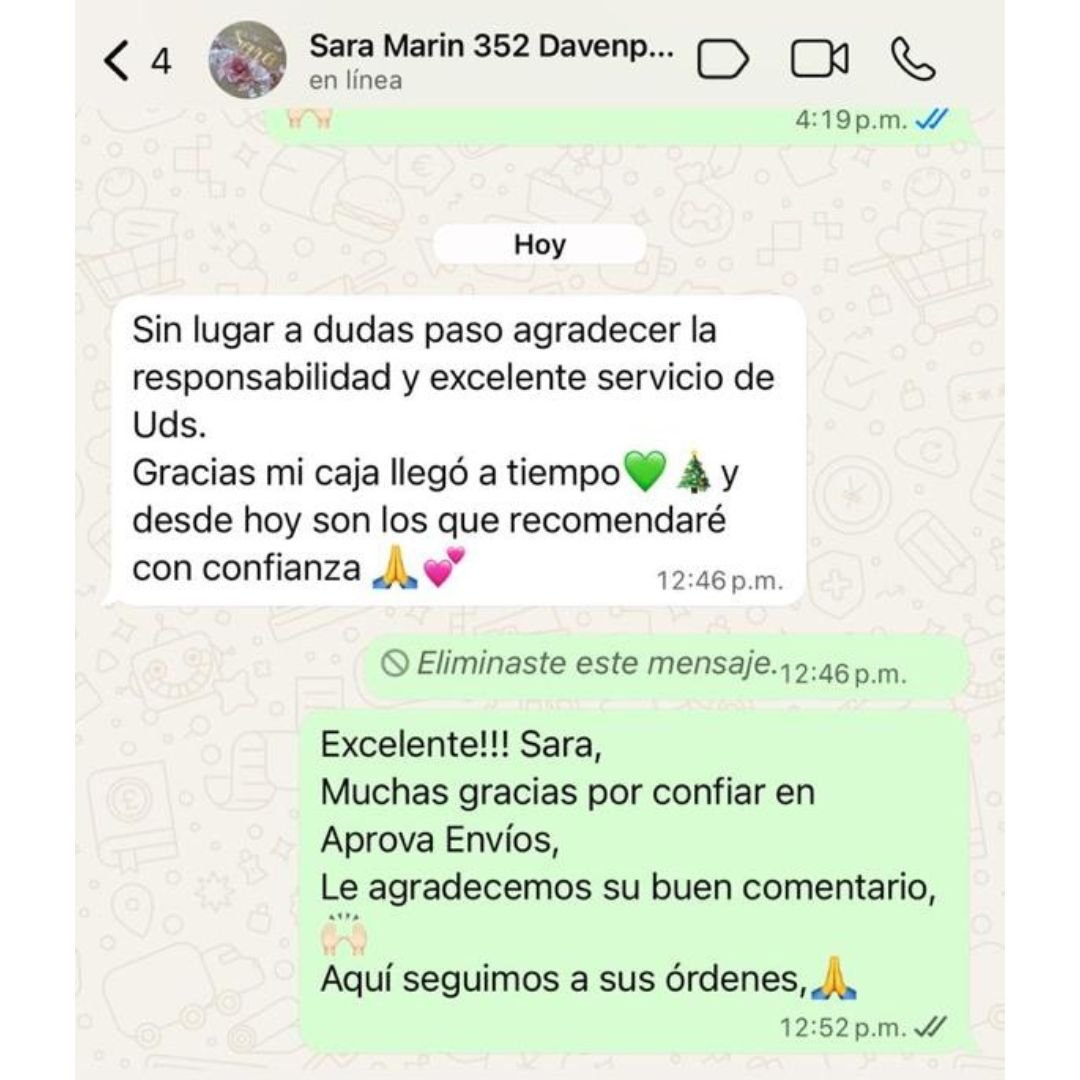Start a voice call with Sara Marin
This screenshot has width=1080, height=1080.
912,61
